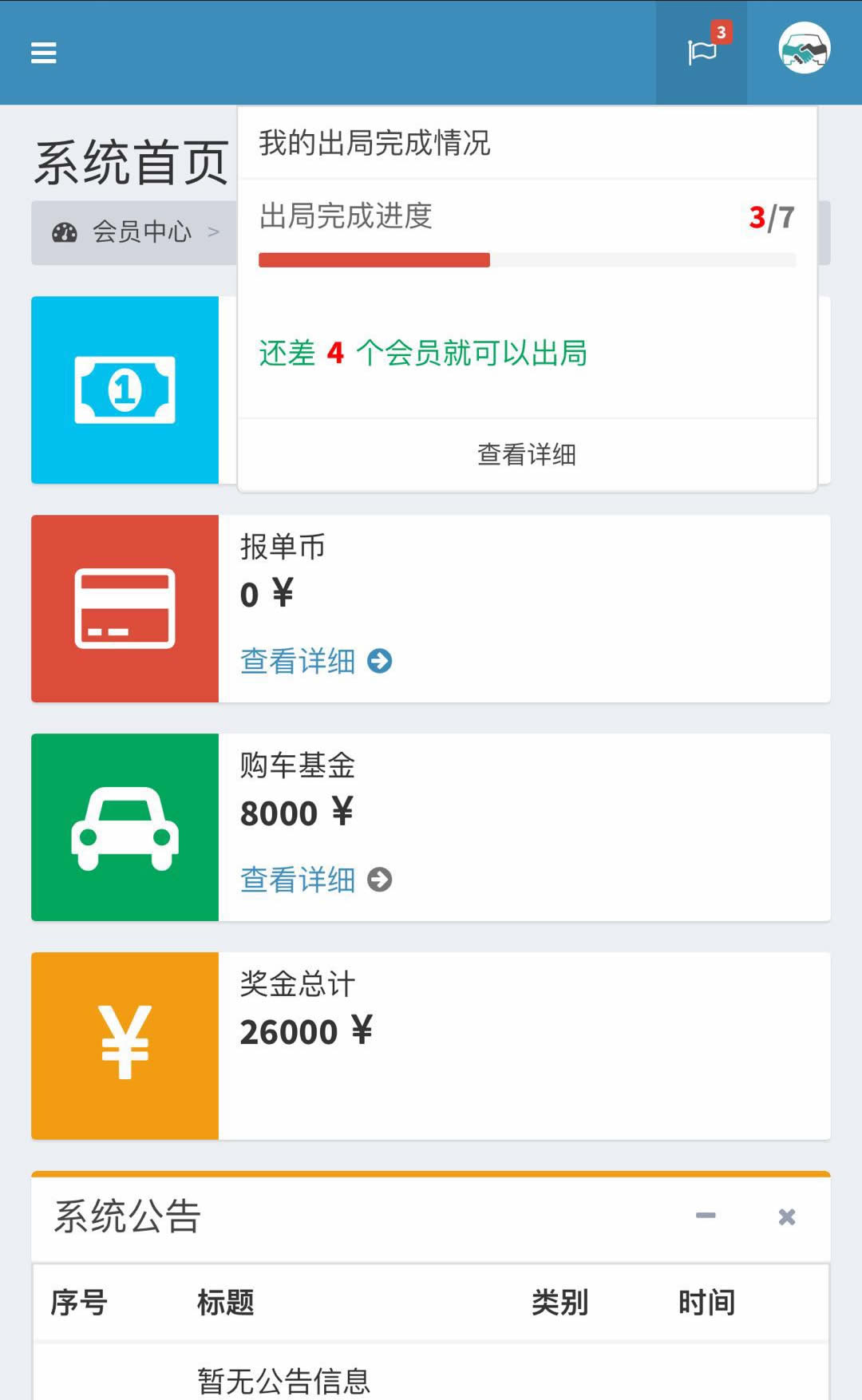
Task: Open 查看详细 in the 出局完成情况 dropdown
Action: click(x=527, y=454)
